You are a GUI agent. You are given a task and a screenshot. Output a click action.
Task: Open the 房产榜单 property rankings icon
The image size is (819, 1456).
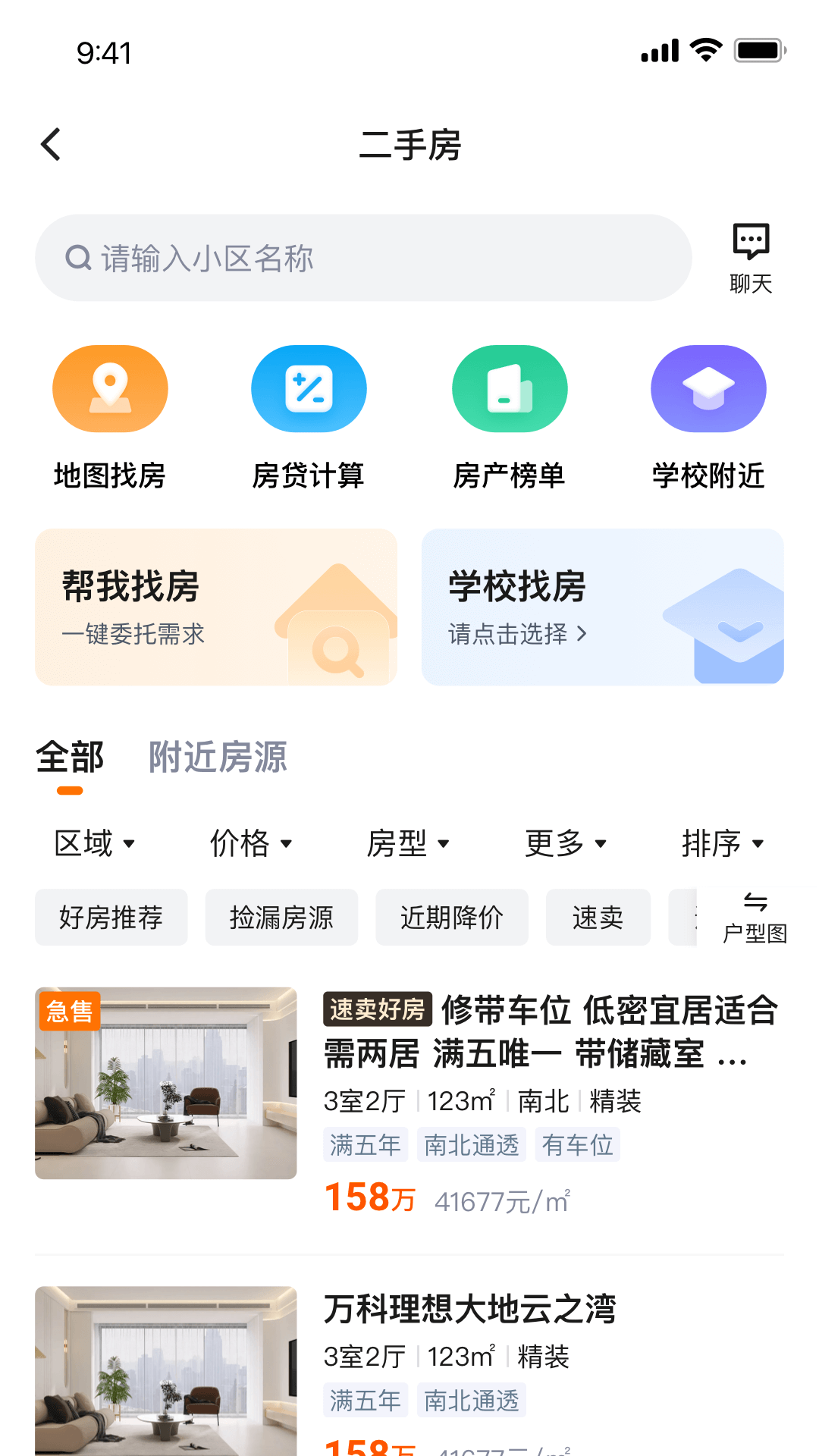508,388
